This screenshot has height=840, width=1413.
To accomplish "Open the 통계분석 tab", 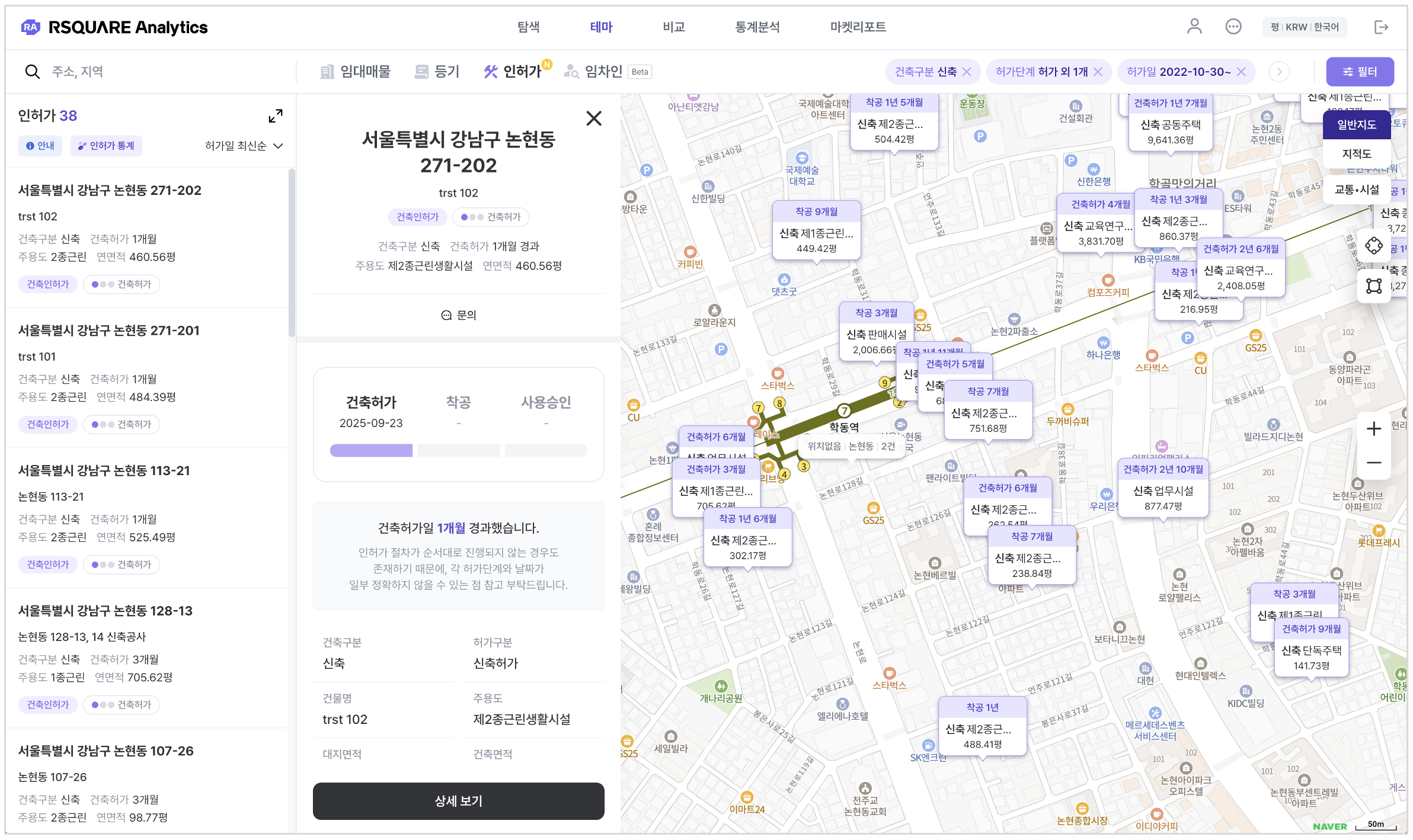I will click(x=757, y=27).
